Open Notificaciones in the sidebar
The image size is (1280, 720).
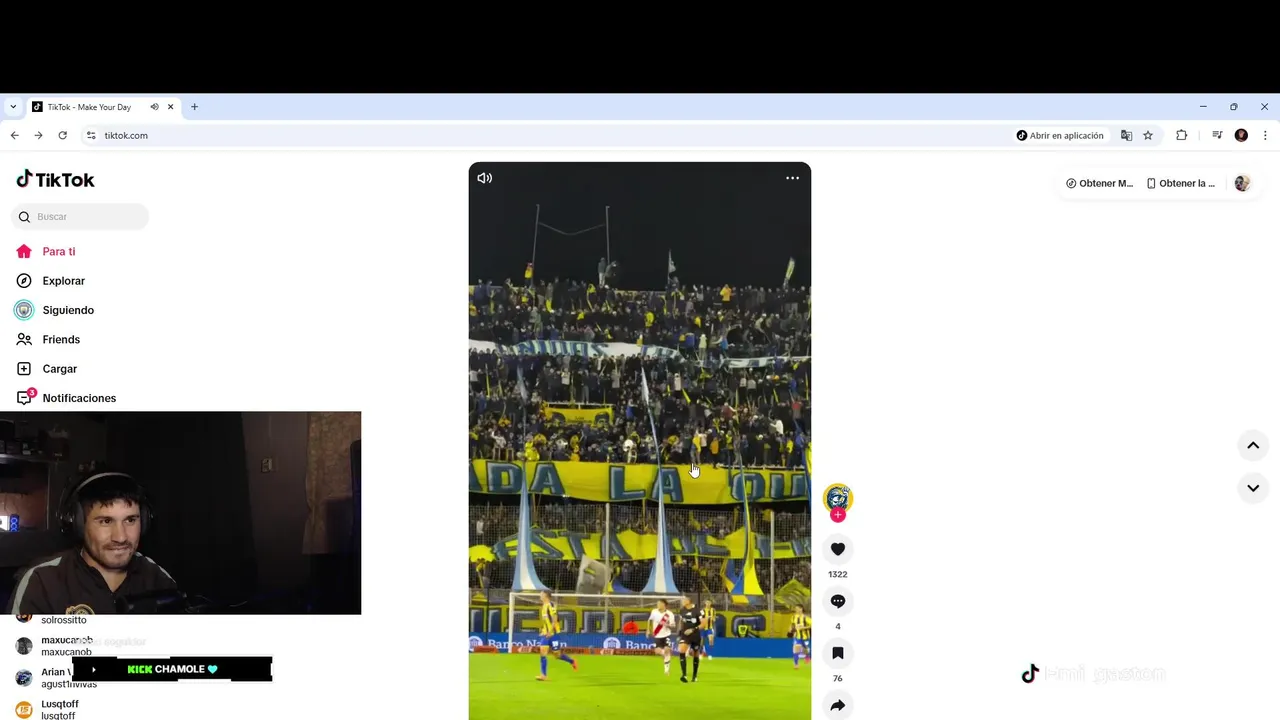(x=78, y=398)
